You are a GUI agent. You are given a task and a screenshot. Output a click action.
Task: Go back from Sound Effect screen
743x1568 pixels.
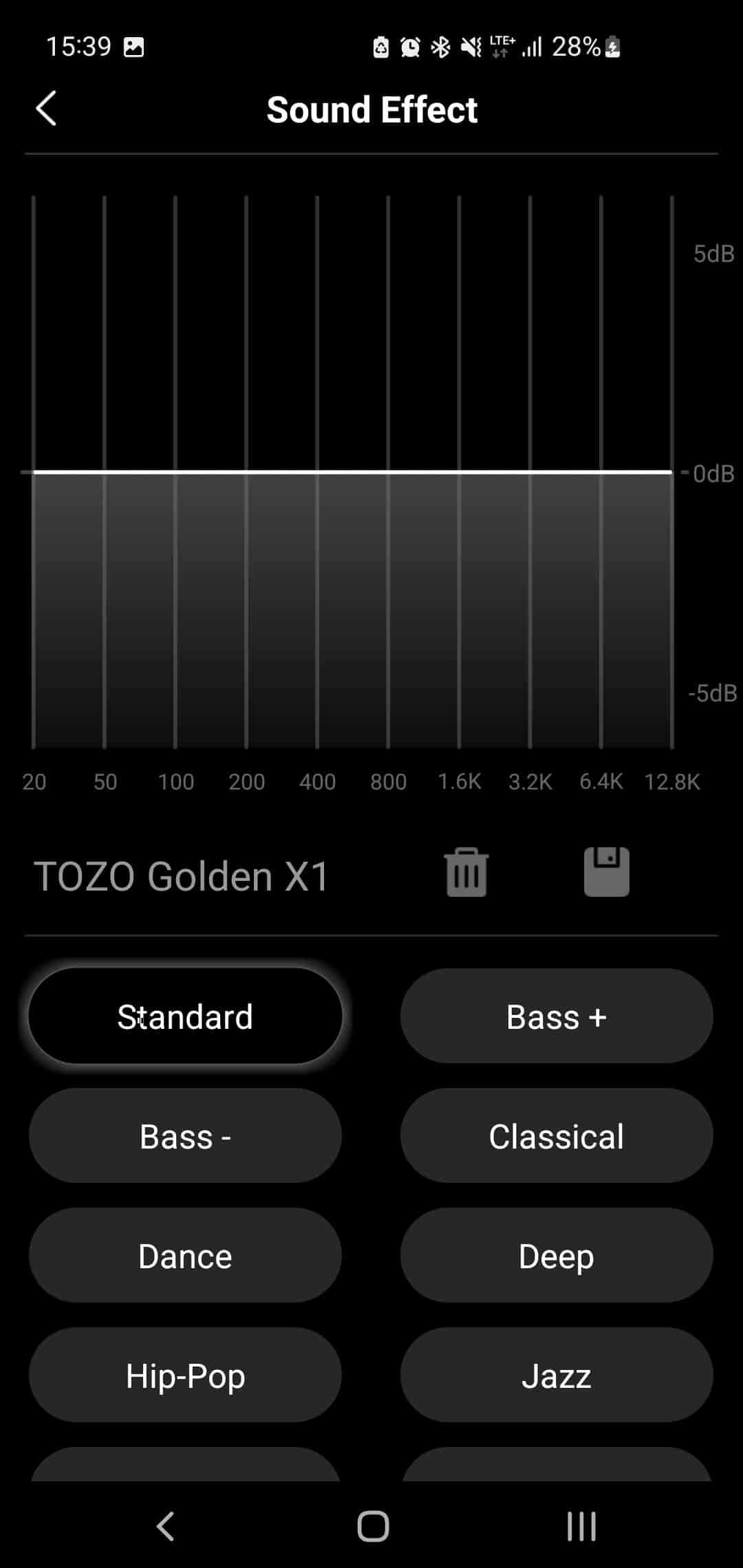46,109
